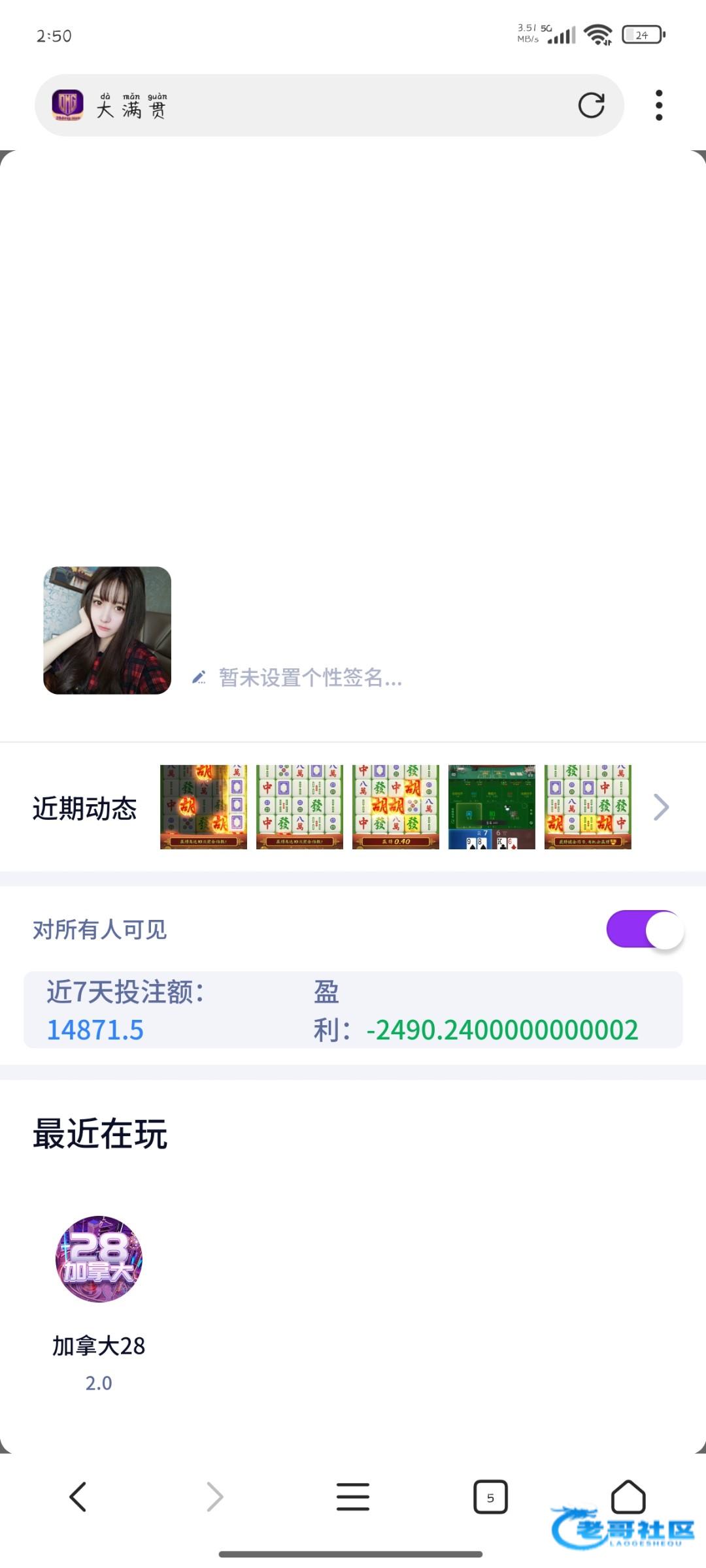Image resolution: width=706 pixels, height=1568 pixels.
Task: Go back with the browser back arrow
Action: tap(78, 1497)
